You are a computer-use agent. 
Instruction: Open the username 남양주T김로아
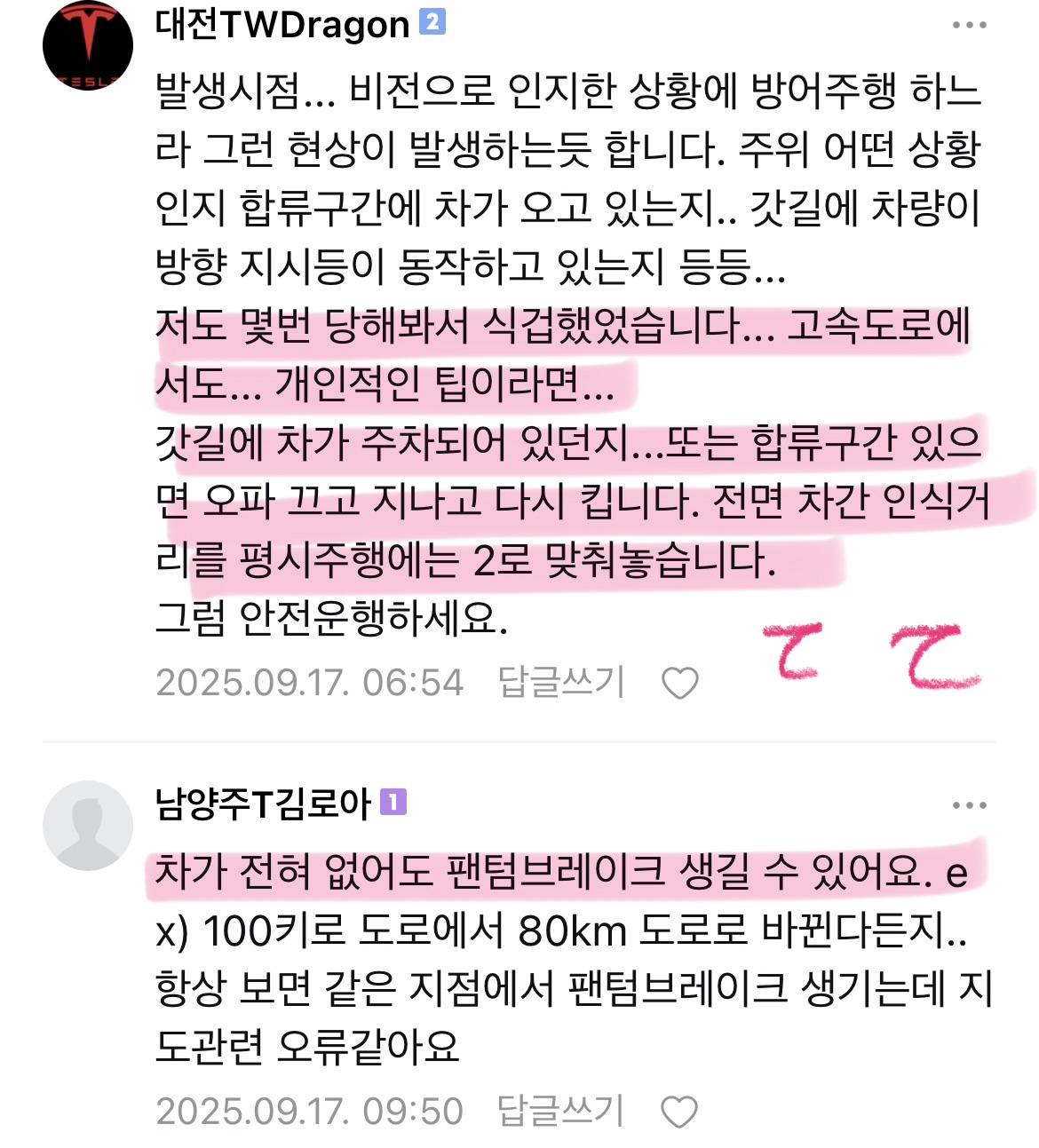pyautogui.click(x=263, y=804)
